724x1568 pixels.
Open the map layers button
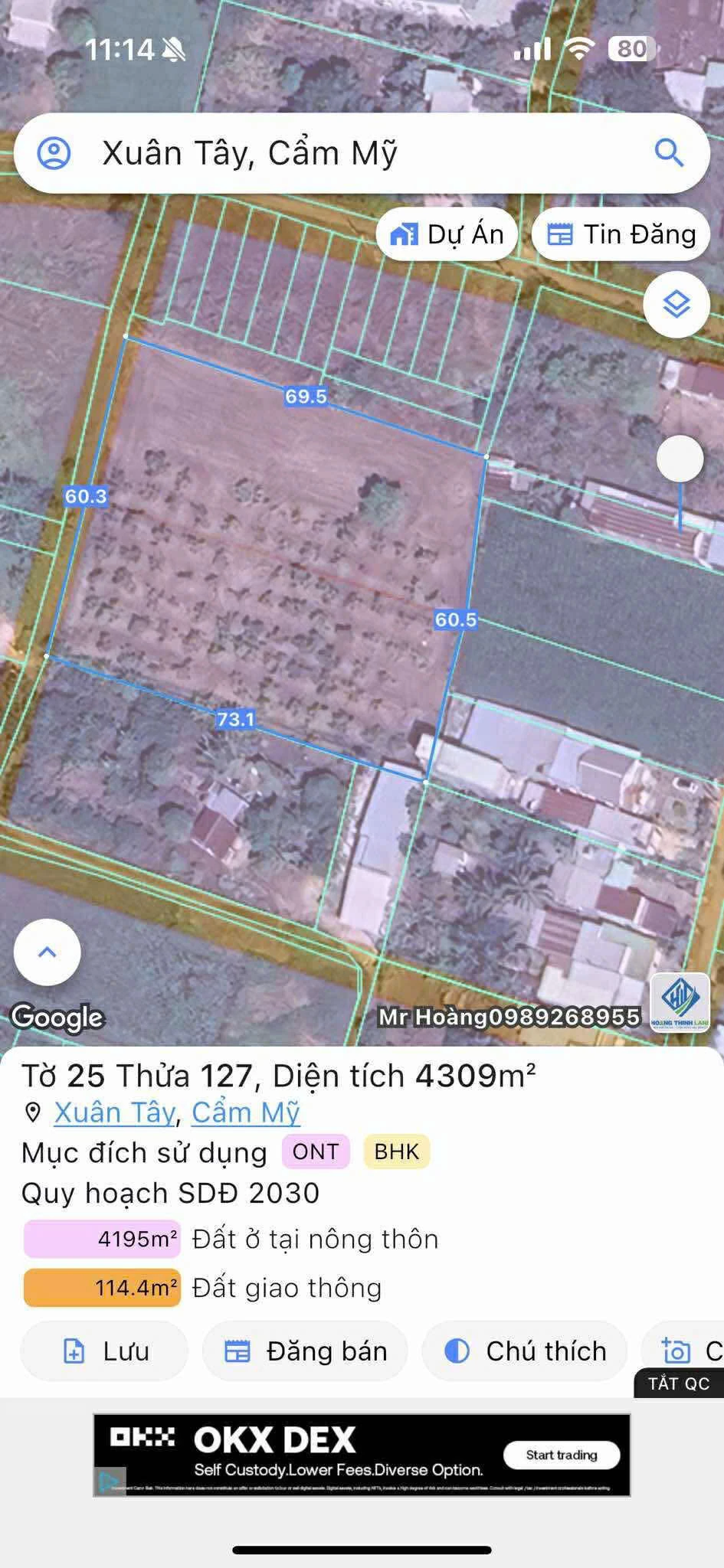tap(676, 305)
